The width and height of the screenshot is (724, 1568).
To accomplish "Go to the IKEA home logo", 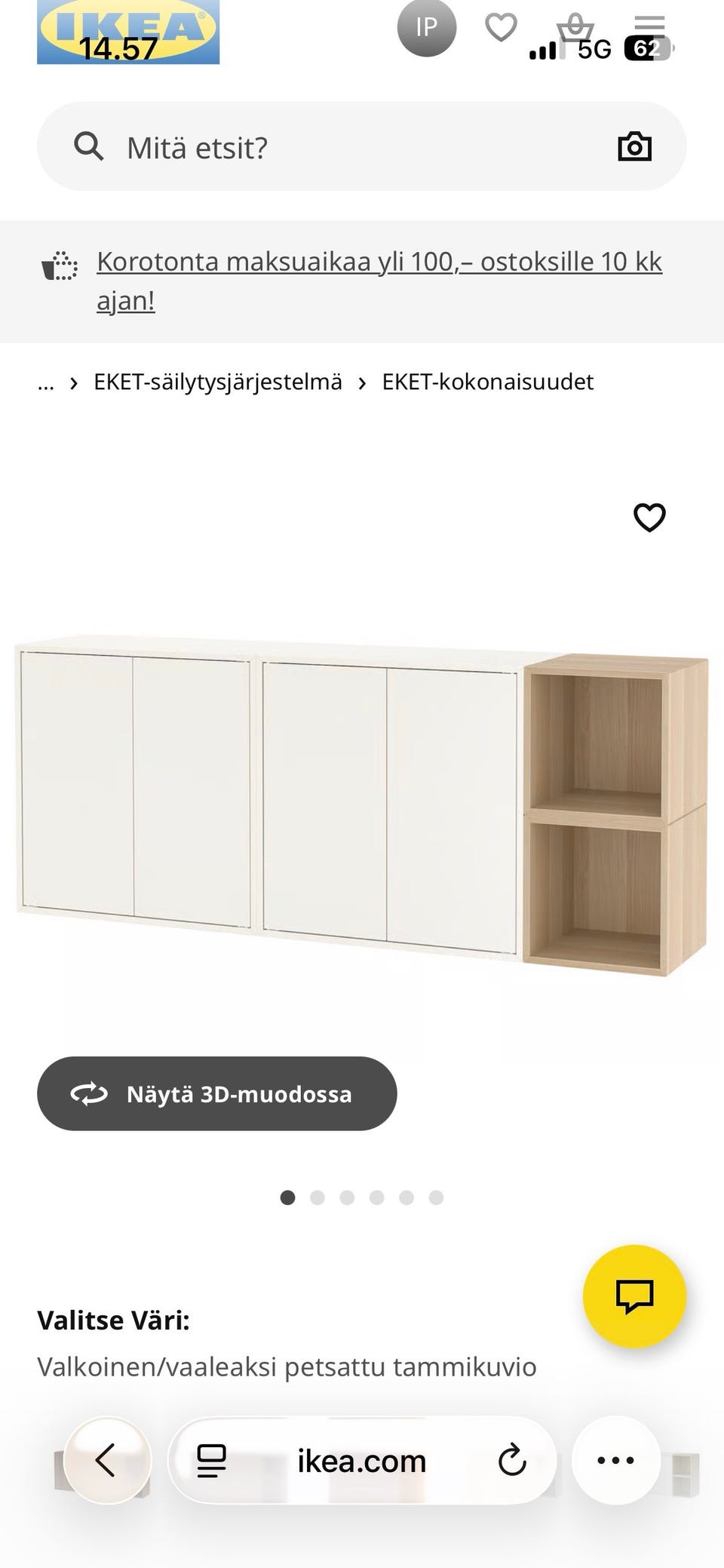I will tap(128, 32).
